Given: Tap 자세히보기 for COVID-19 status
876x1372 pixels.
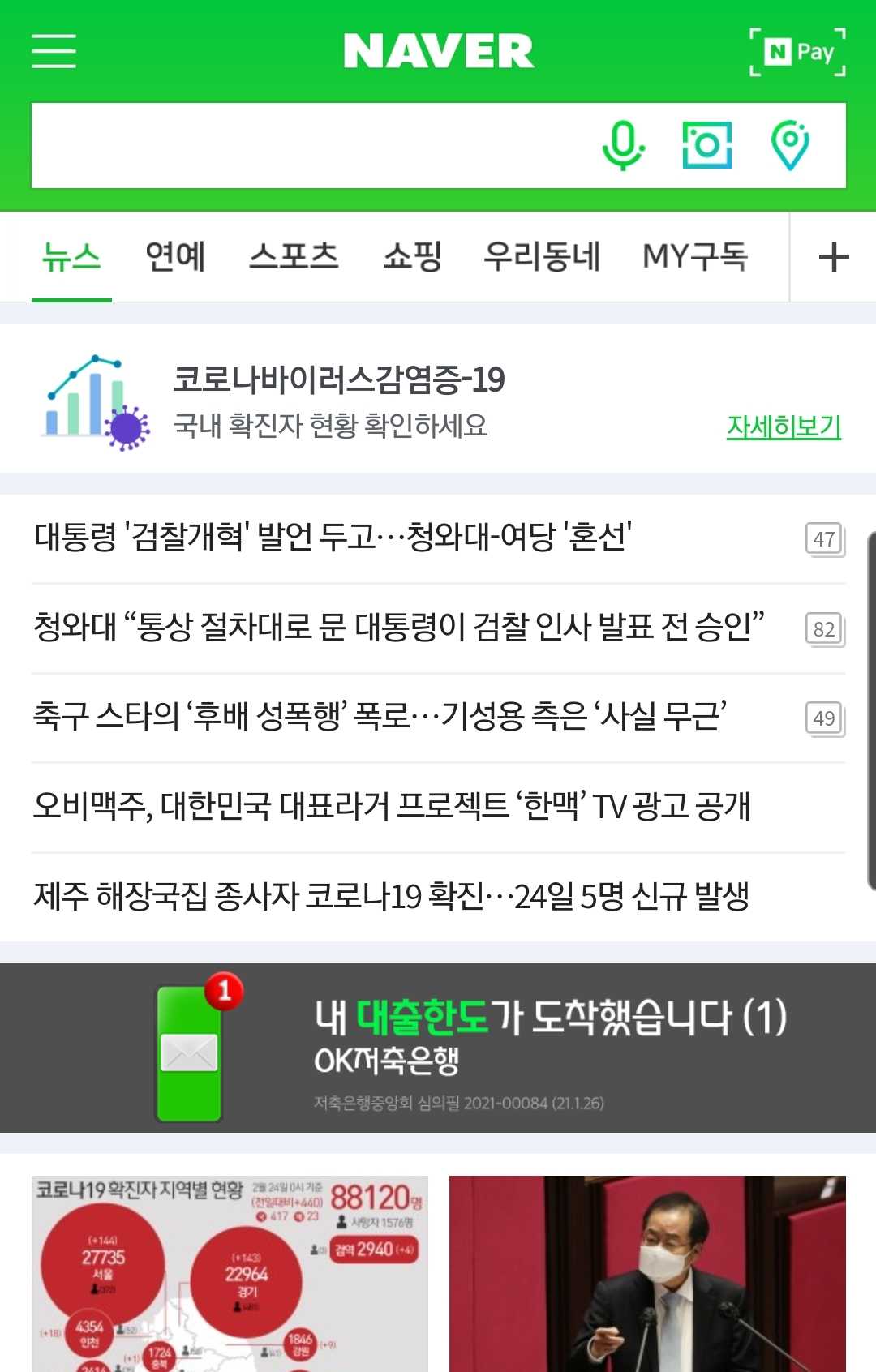Looking at the screenshot, I should tap(784, 426).
